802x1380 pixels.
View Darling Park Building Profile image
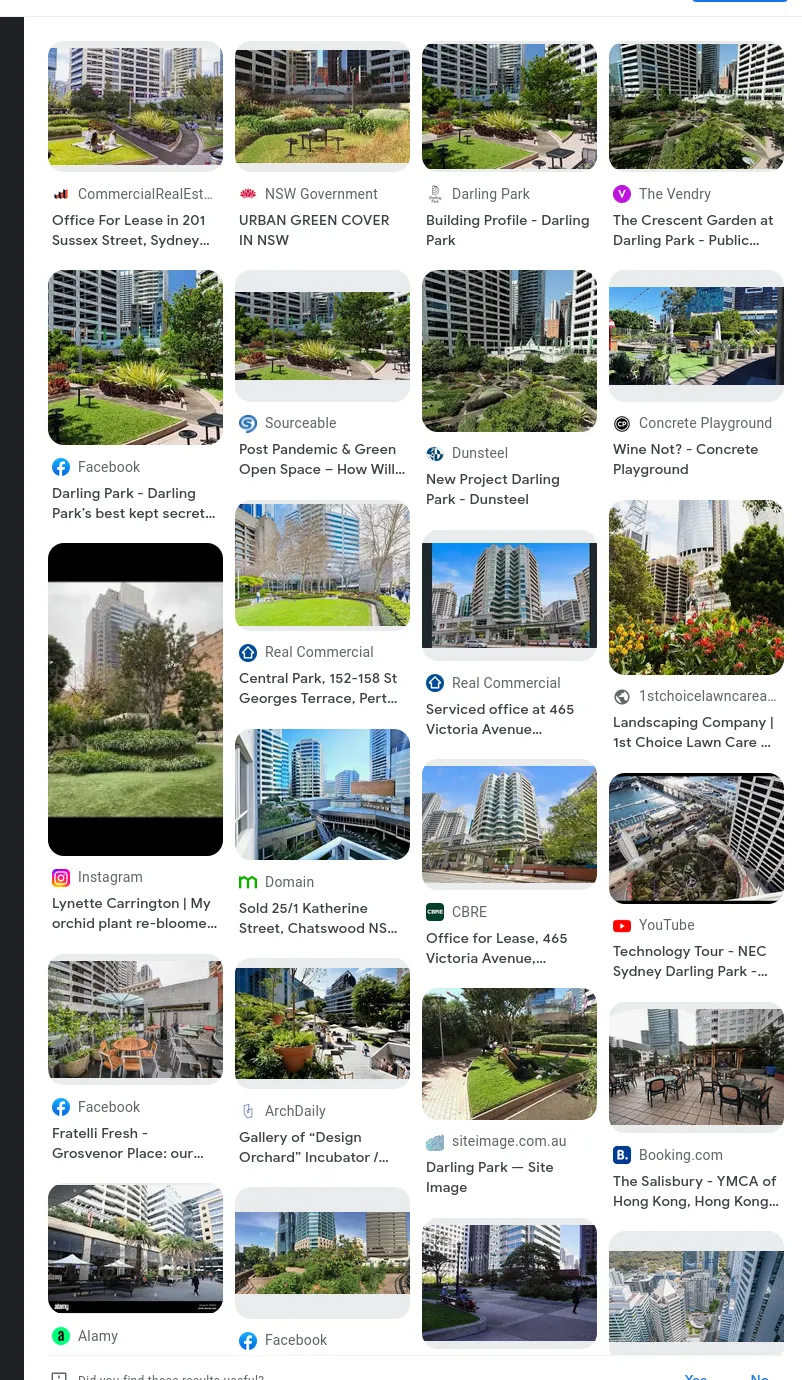tap(509, 106)
